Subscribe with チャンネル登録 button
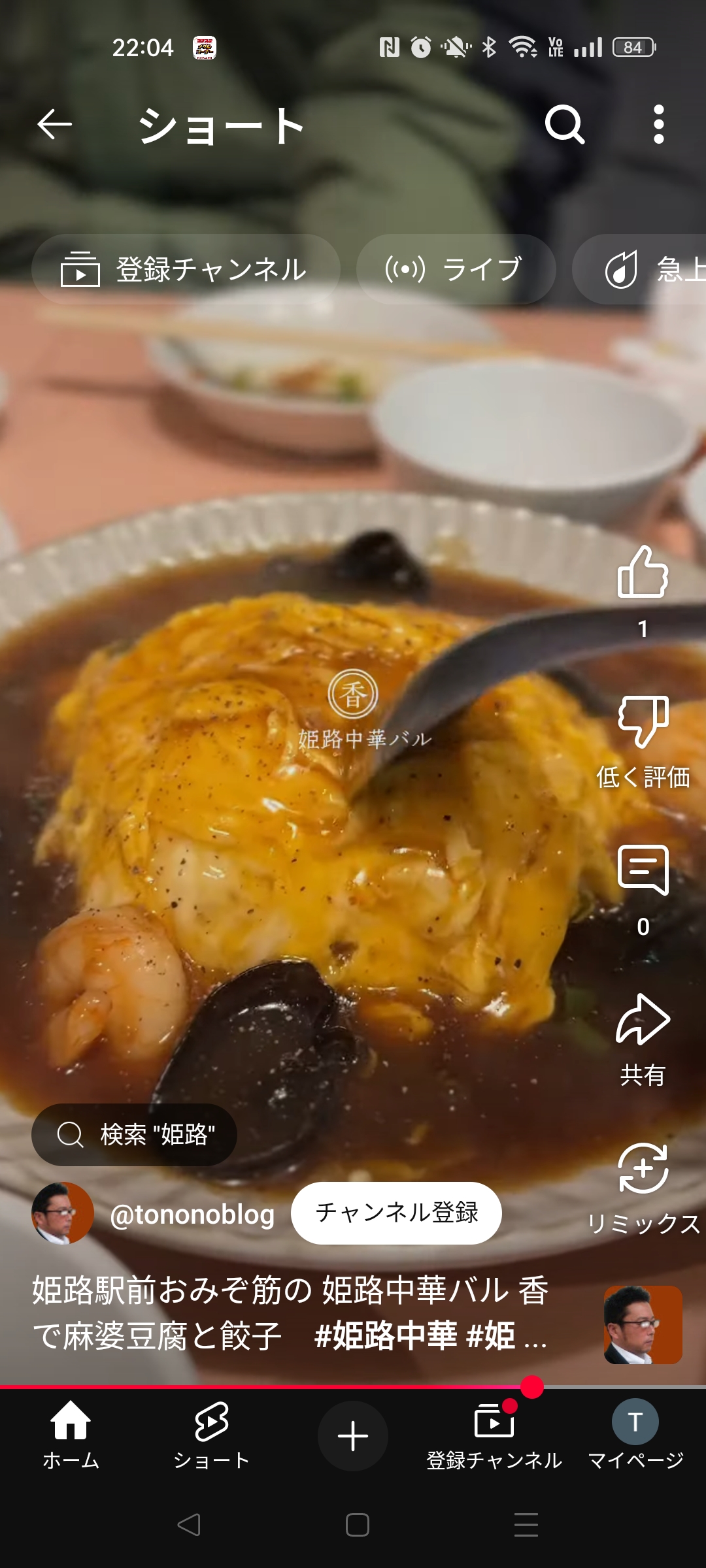 396,1213
